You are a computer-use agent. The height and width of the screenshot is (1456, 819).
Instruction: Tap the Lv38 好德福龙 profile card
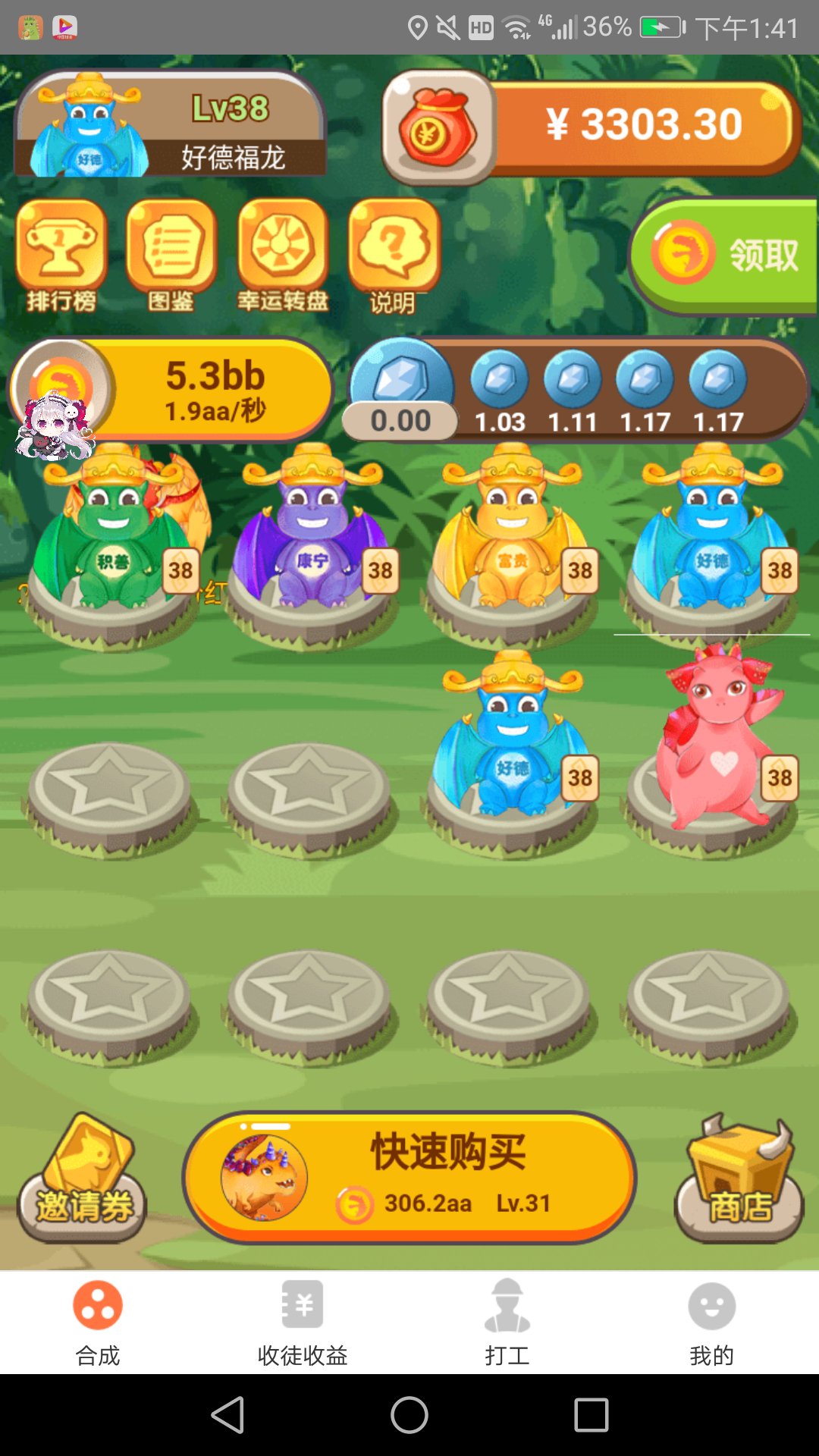tap(171, 126)
